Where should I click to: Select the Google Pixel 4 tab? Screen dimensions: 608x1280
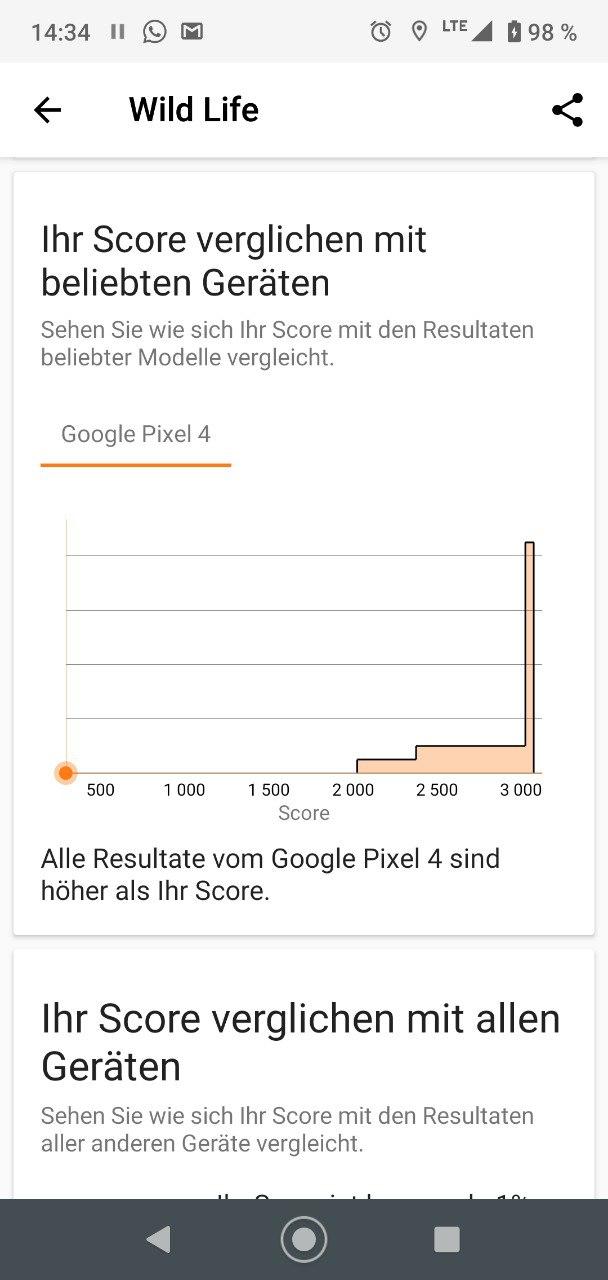136,435
